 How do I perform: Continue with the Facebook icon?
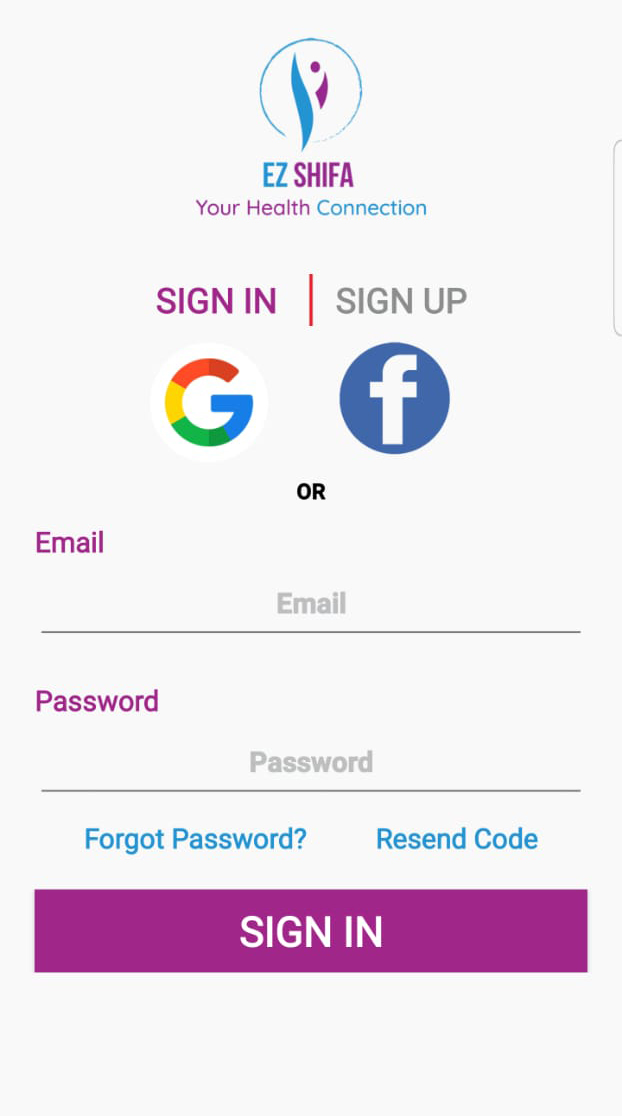[394, 399]
